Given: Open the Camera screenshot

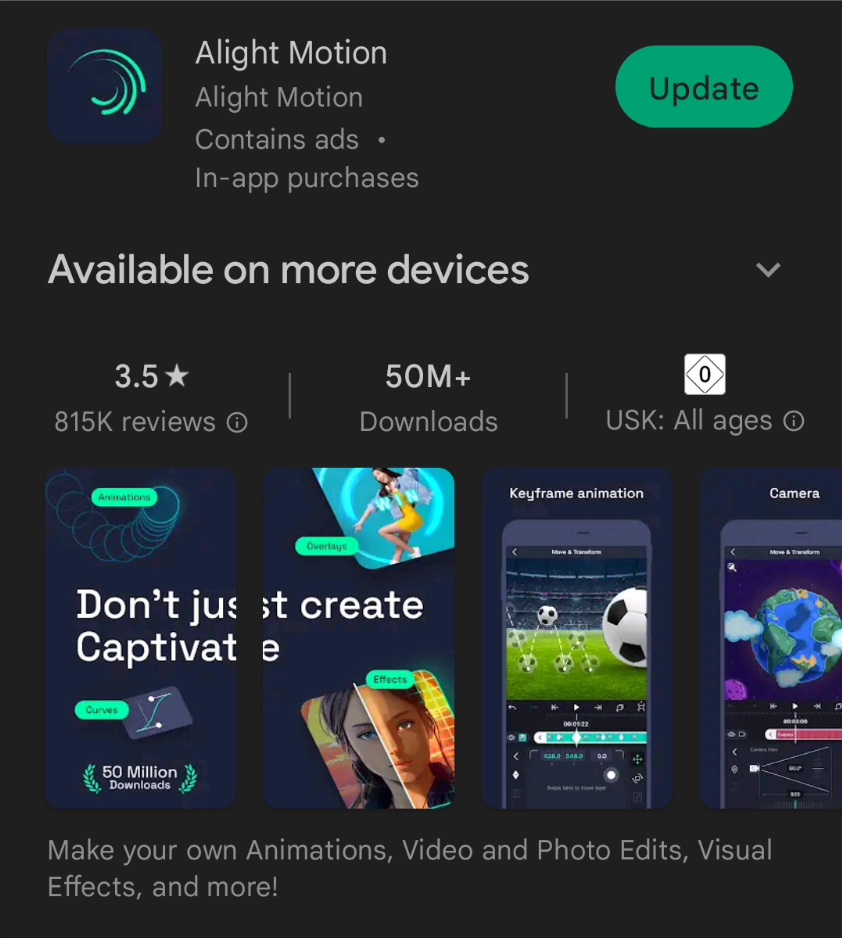Looking at the screenshot, I should point(772,638).
